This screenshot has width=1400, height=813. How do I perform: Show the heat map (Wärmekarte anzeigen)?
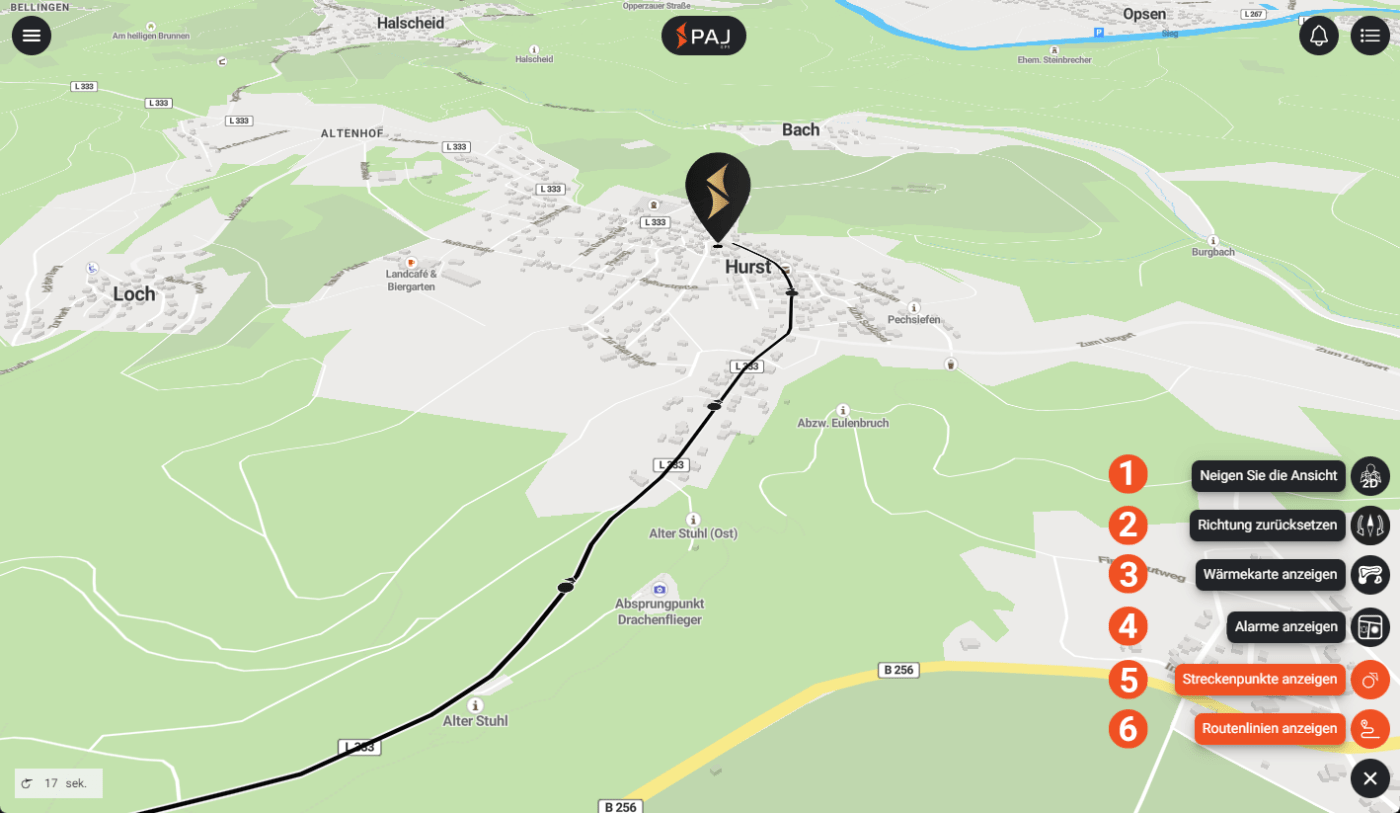coord(1370,575)
